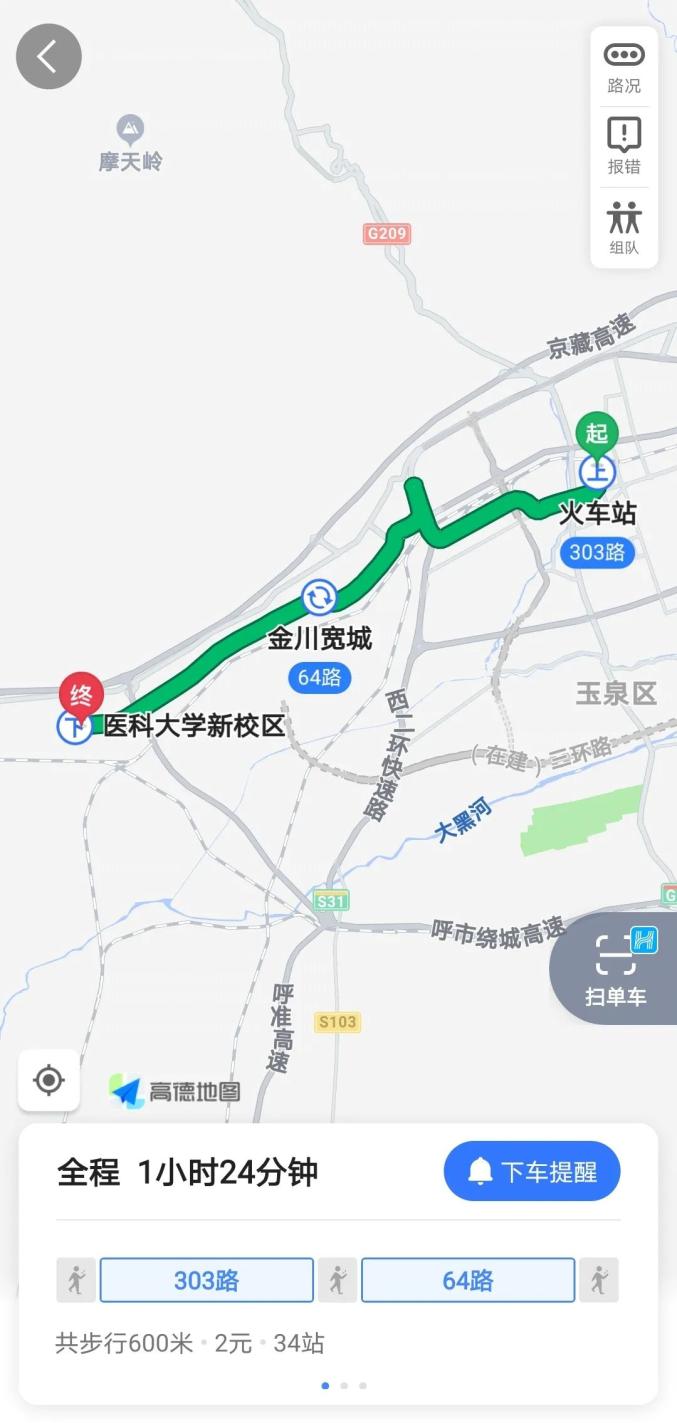This screenshot has height=1423, width=677.
Task: Tap the 火车站 boarding stop marker
Action: point(598,471)
